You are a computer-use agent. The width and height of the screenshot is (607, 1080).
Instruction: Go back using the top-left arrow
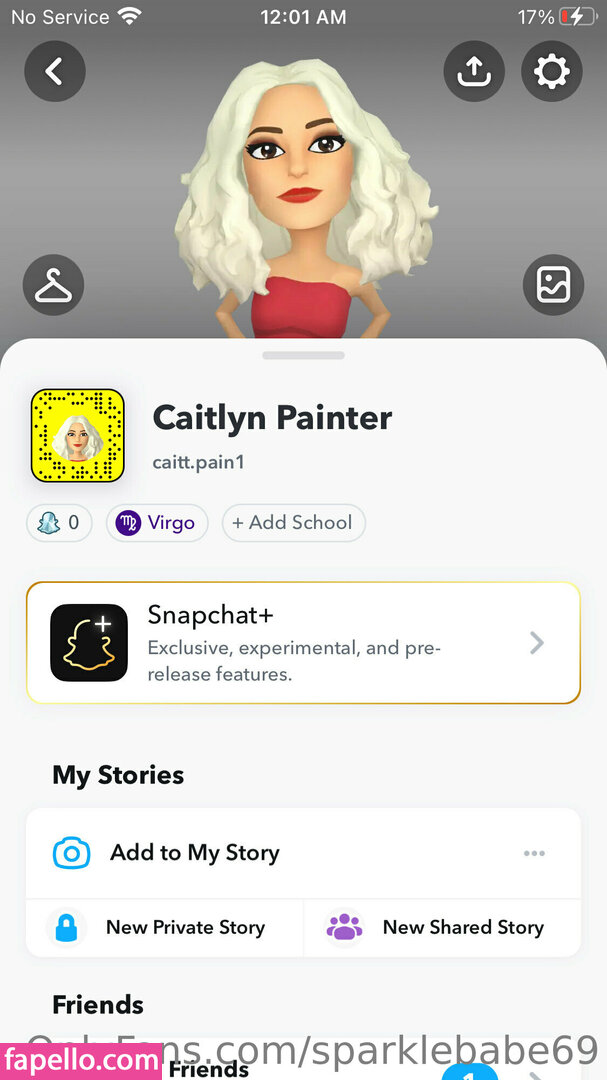[x=55, y=72]
